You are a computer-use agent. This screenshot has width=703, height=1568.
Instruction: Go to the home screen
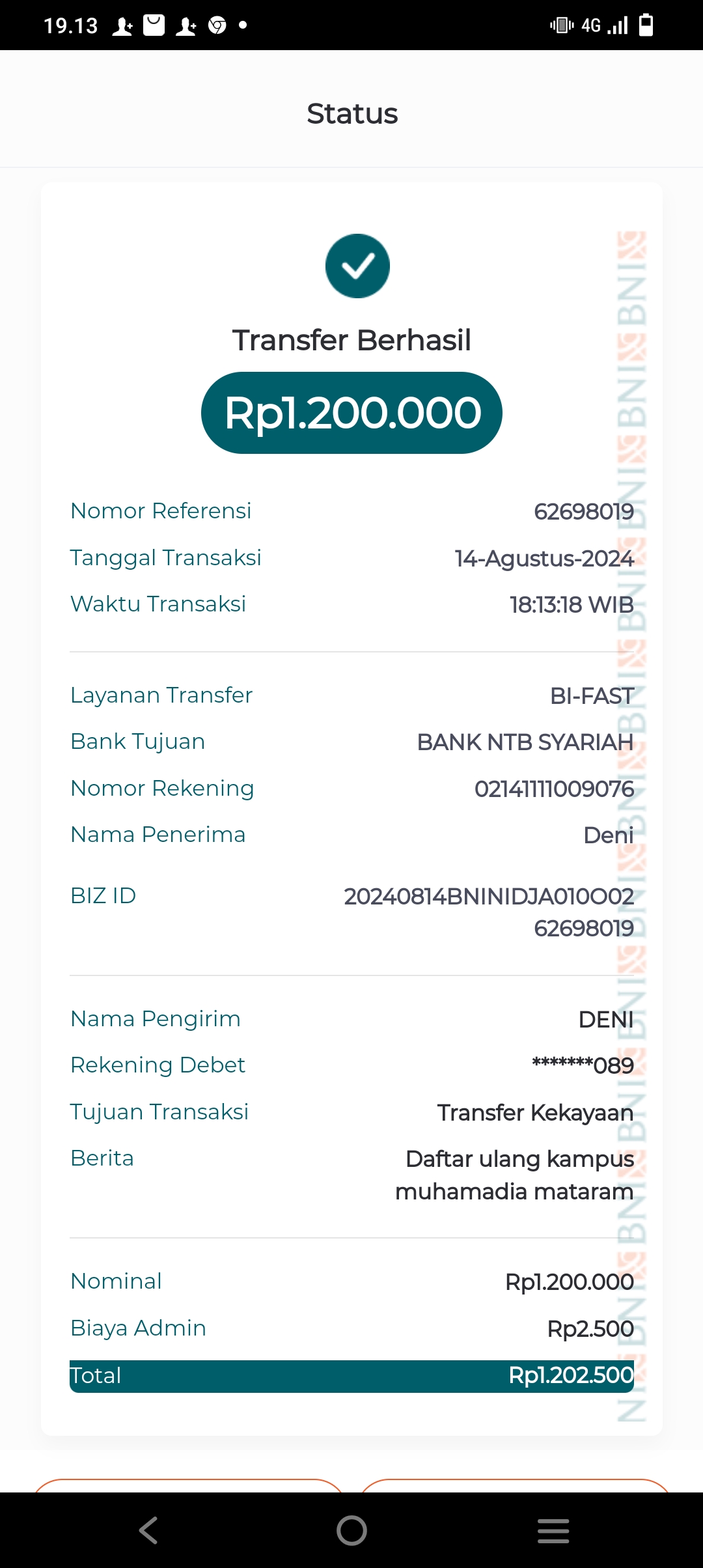351,1530
